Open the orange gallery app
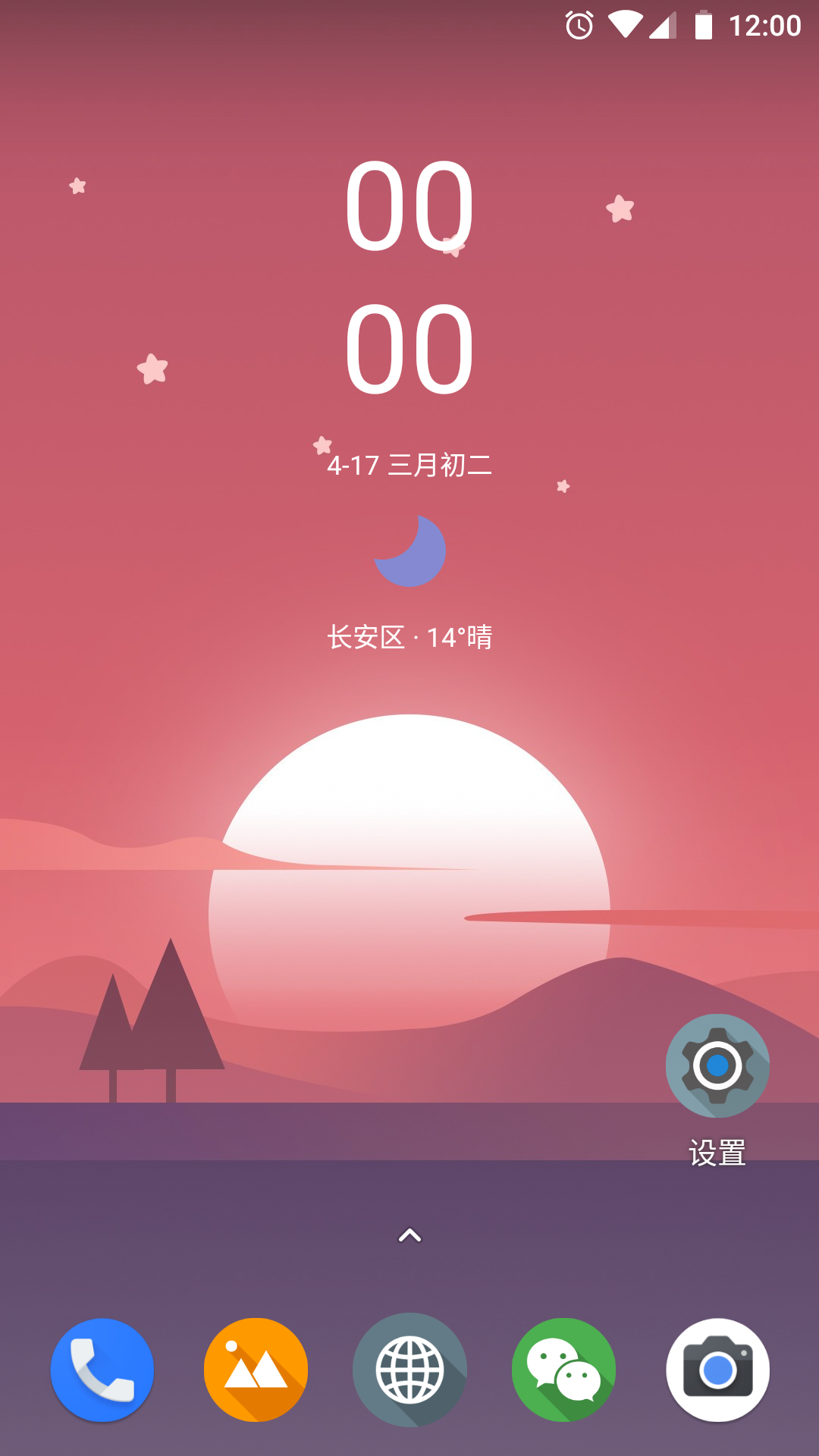Image resolution: width=819 pixels, height=1456 pixels. pyautogui.click(x=256, y=1370)
